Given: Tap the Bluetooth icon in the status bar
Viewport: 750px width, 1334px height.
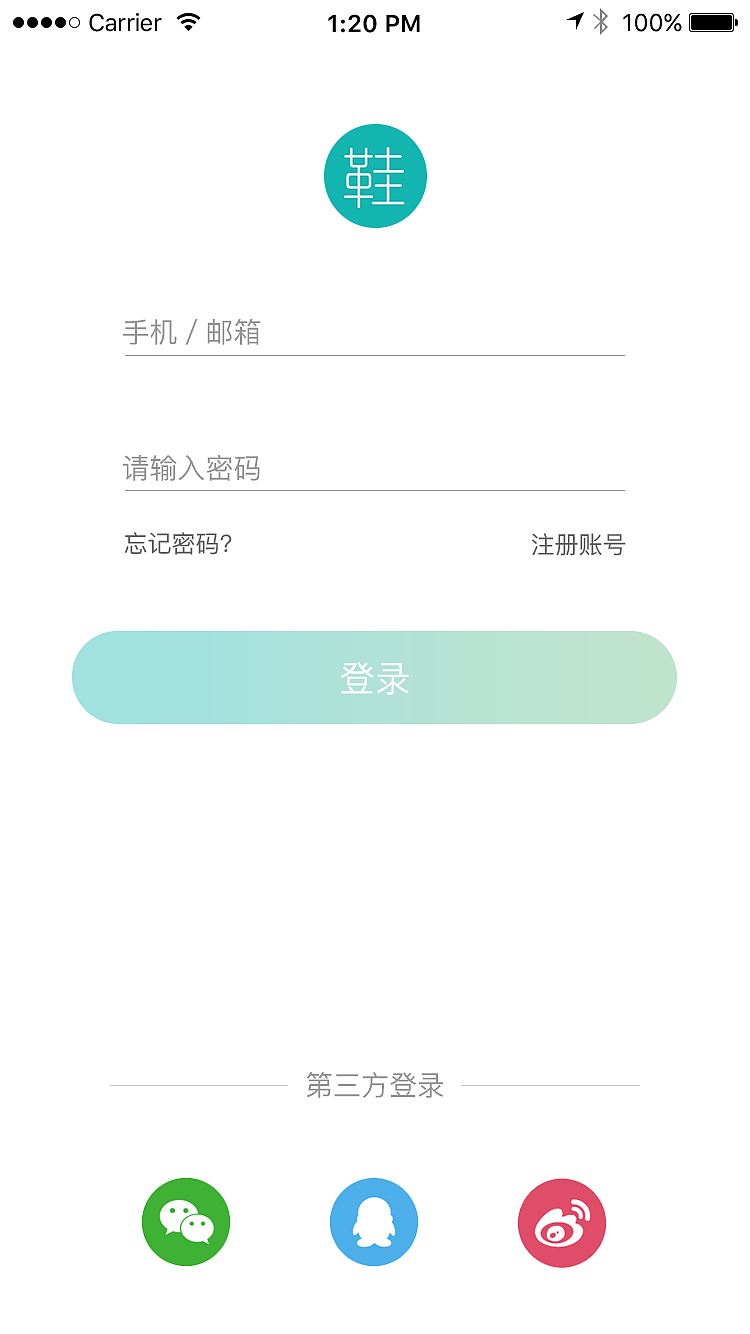Looking at the screenshot, I should pyautogui.click(x=599, y=22).
